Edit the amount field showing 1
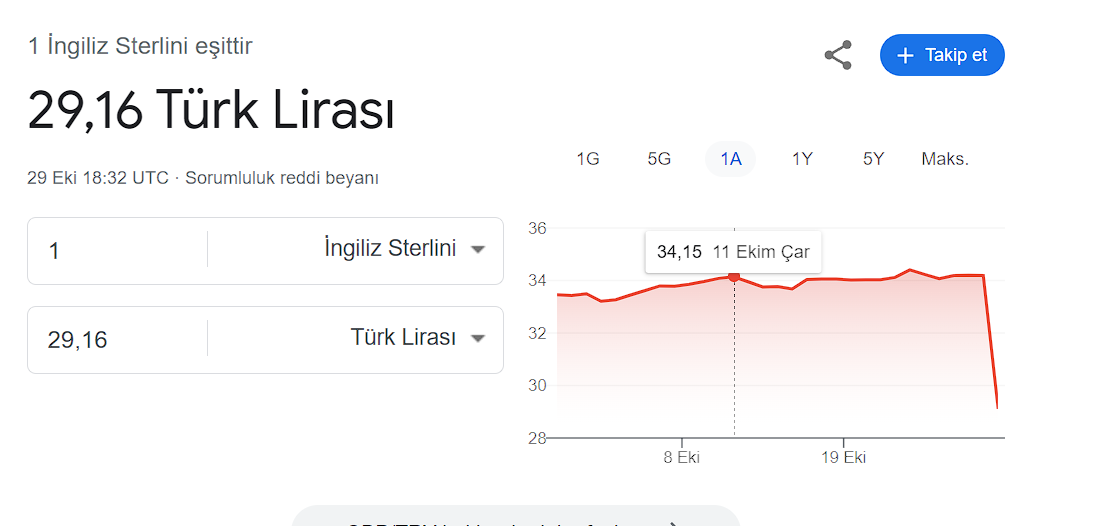The height and width of the screenshot is (526, 1113). click(117, 251)
